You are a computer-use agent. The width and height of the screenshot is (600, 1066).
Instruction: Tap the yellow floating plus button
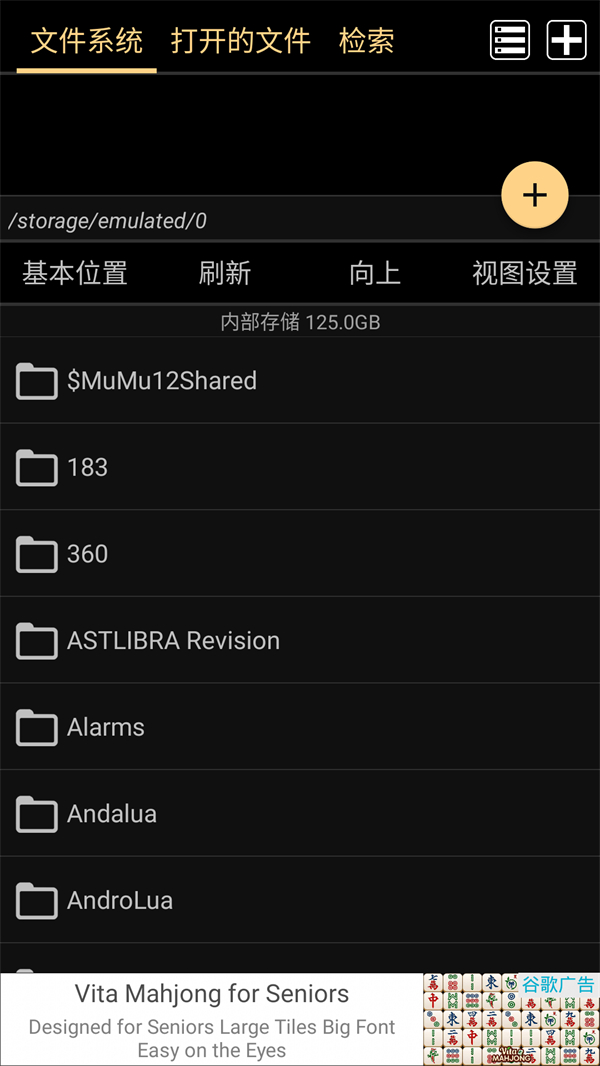[x=534, y=195]
